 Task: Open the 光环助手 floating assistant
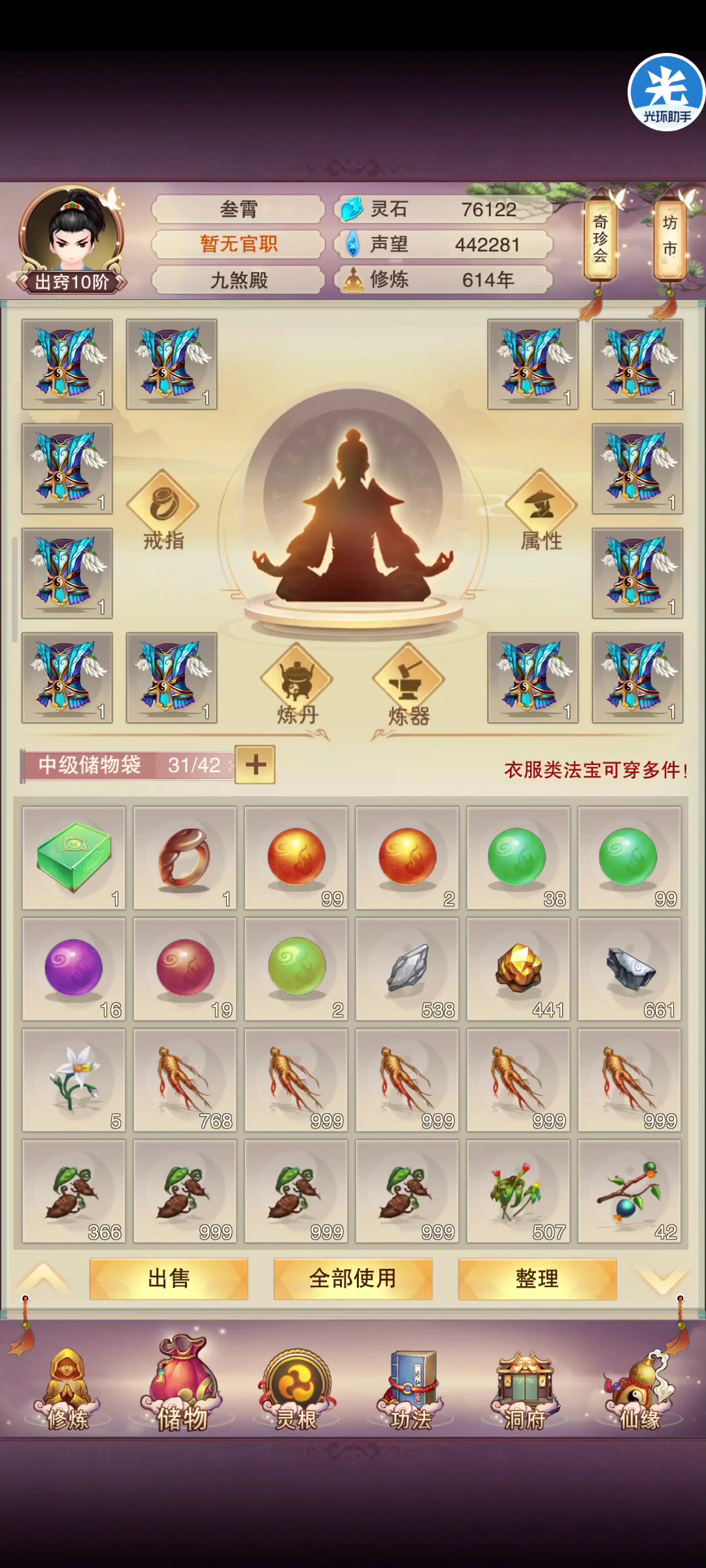666,92
